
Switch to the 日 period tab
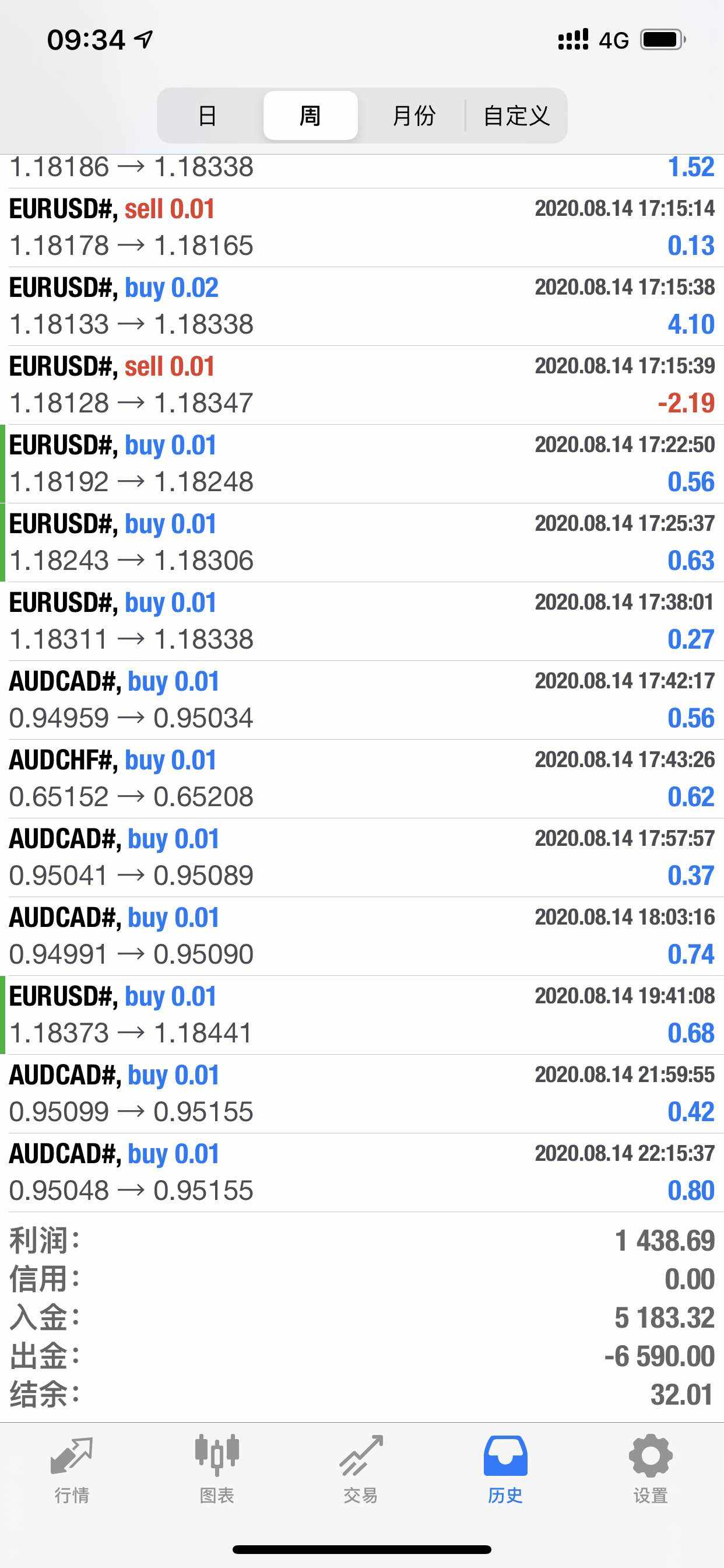[x=208, y=115]
